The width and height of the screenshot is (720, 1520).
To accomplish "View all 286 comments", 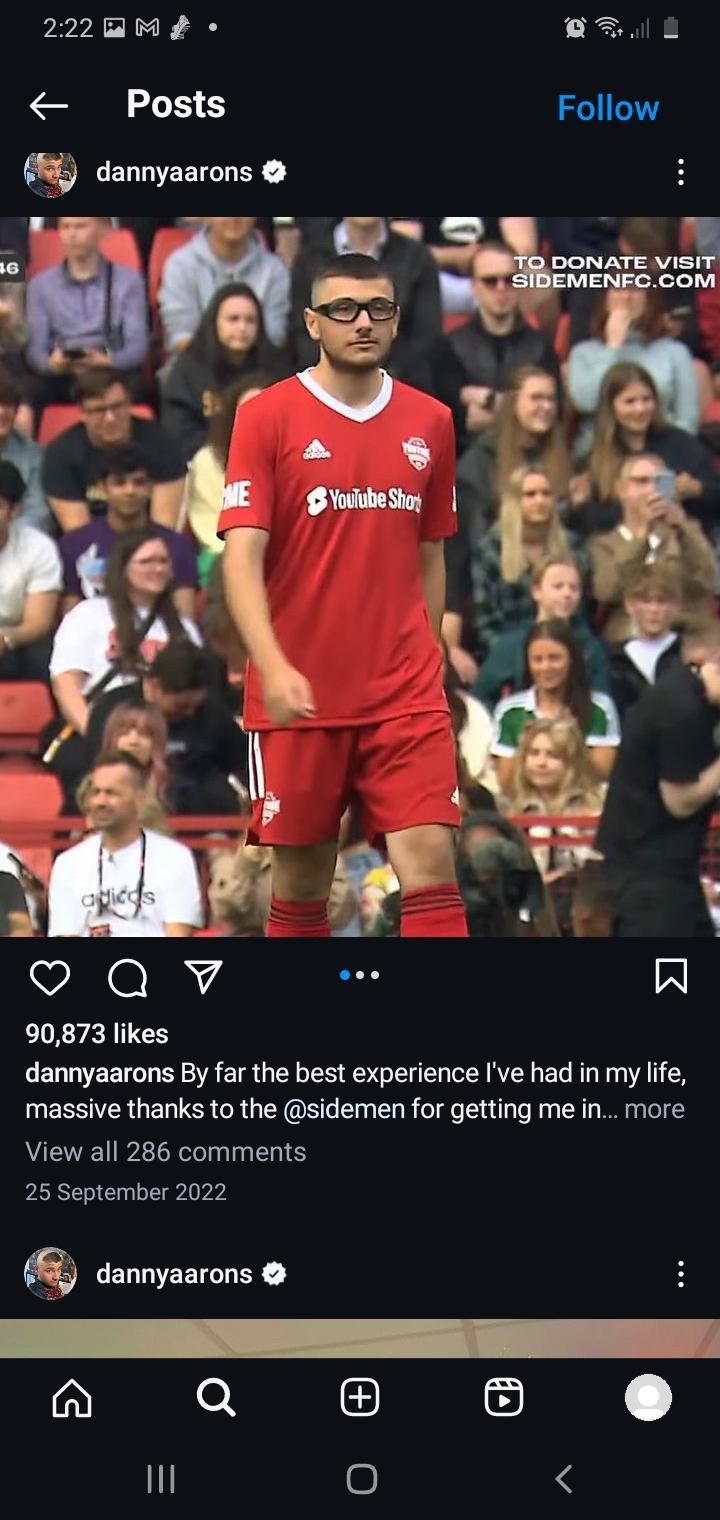I will [166, 1152].
